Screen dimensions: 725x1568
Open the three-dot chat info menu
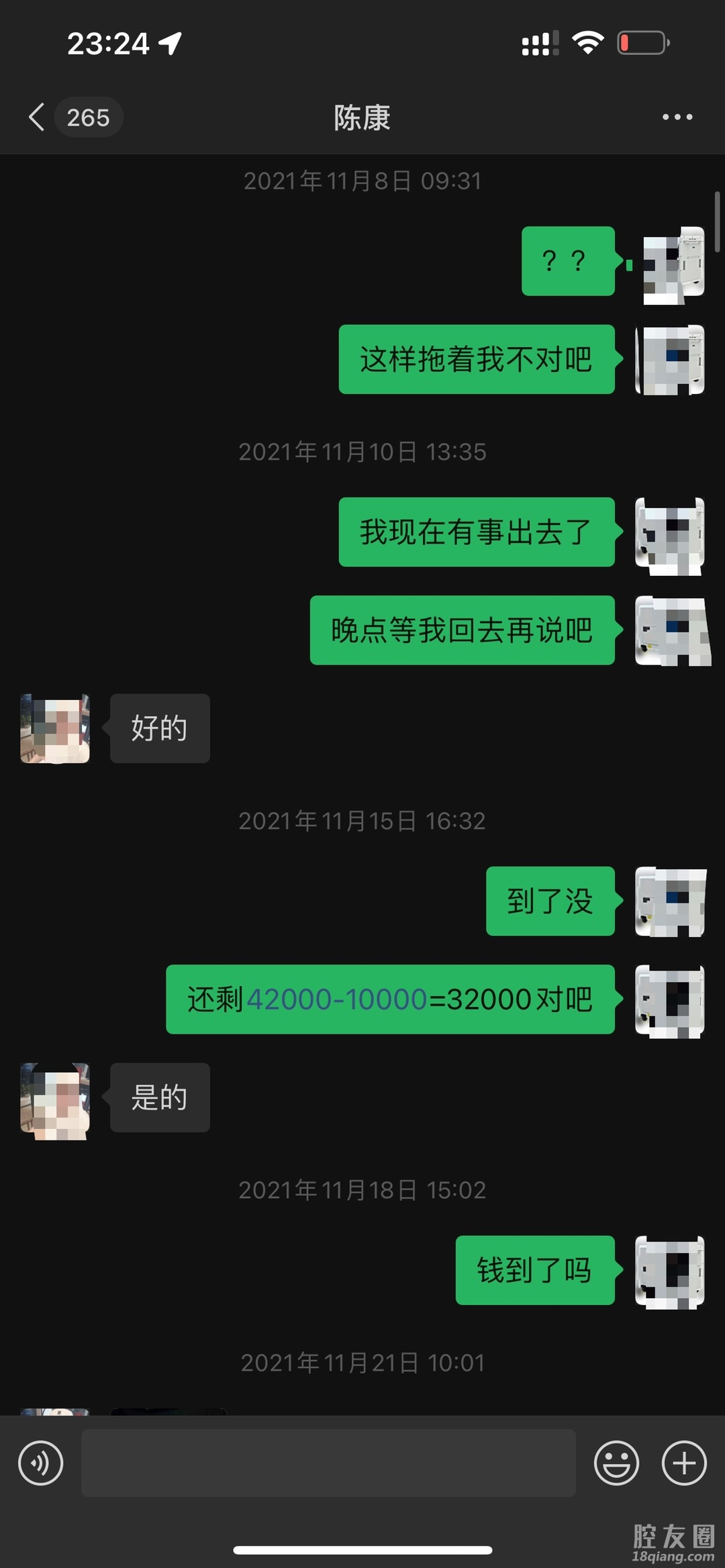[x=677, y=117]
